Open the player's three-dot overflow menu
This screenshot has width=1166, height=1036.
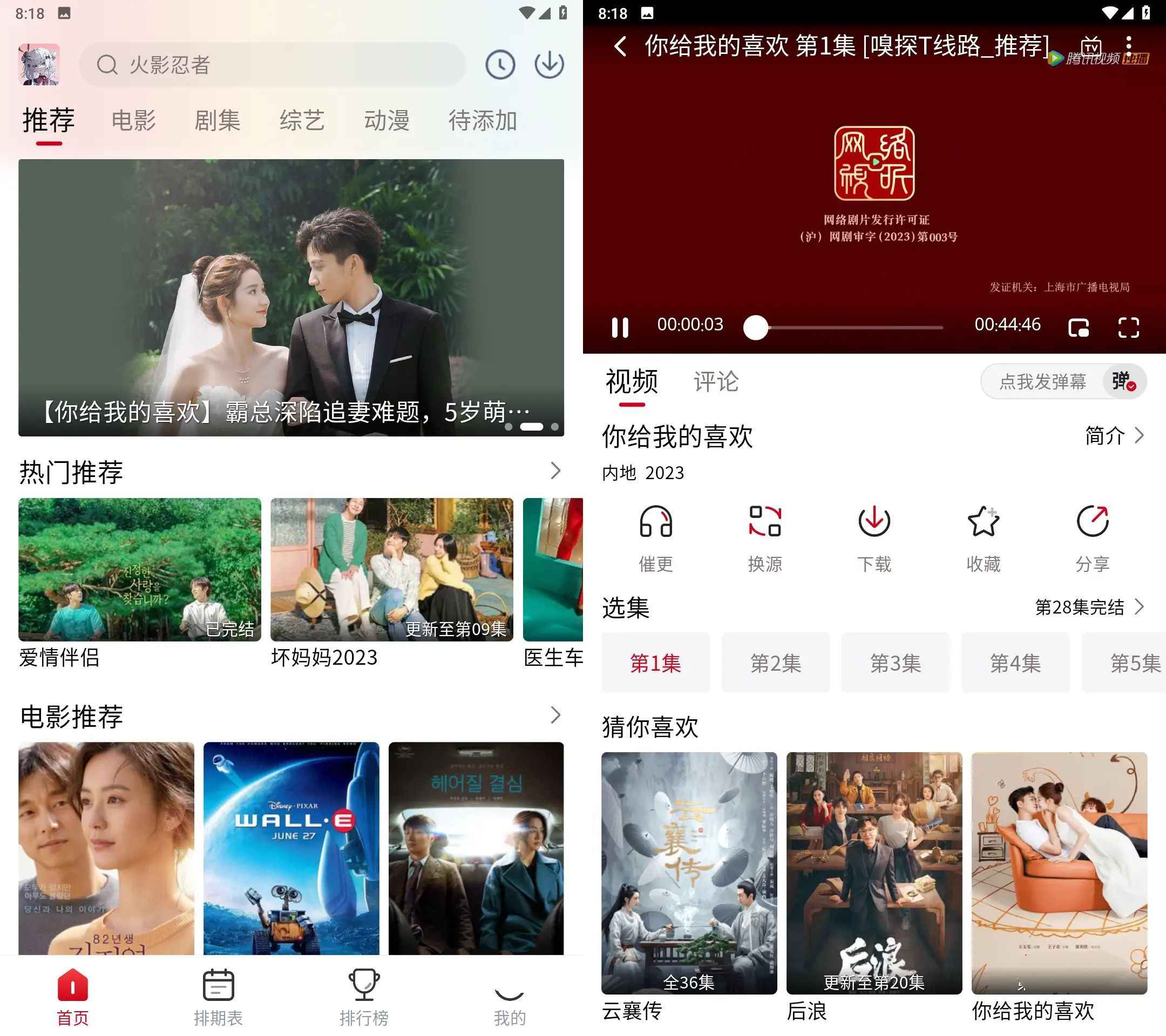[1128, 46]
